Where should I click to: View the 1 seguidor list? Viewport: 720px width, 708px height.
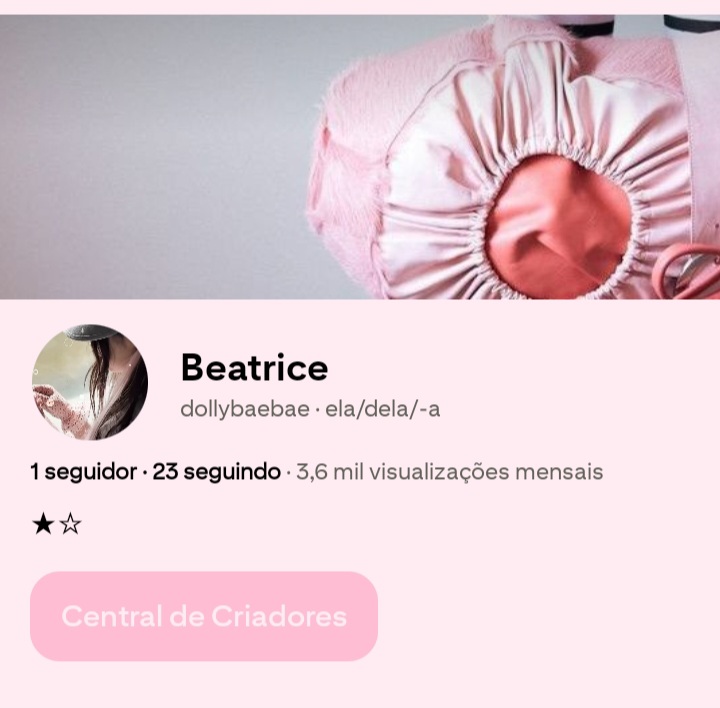tap(83, 472)
